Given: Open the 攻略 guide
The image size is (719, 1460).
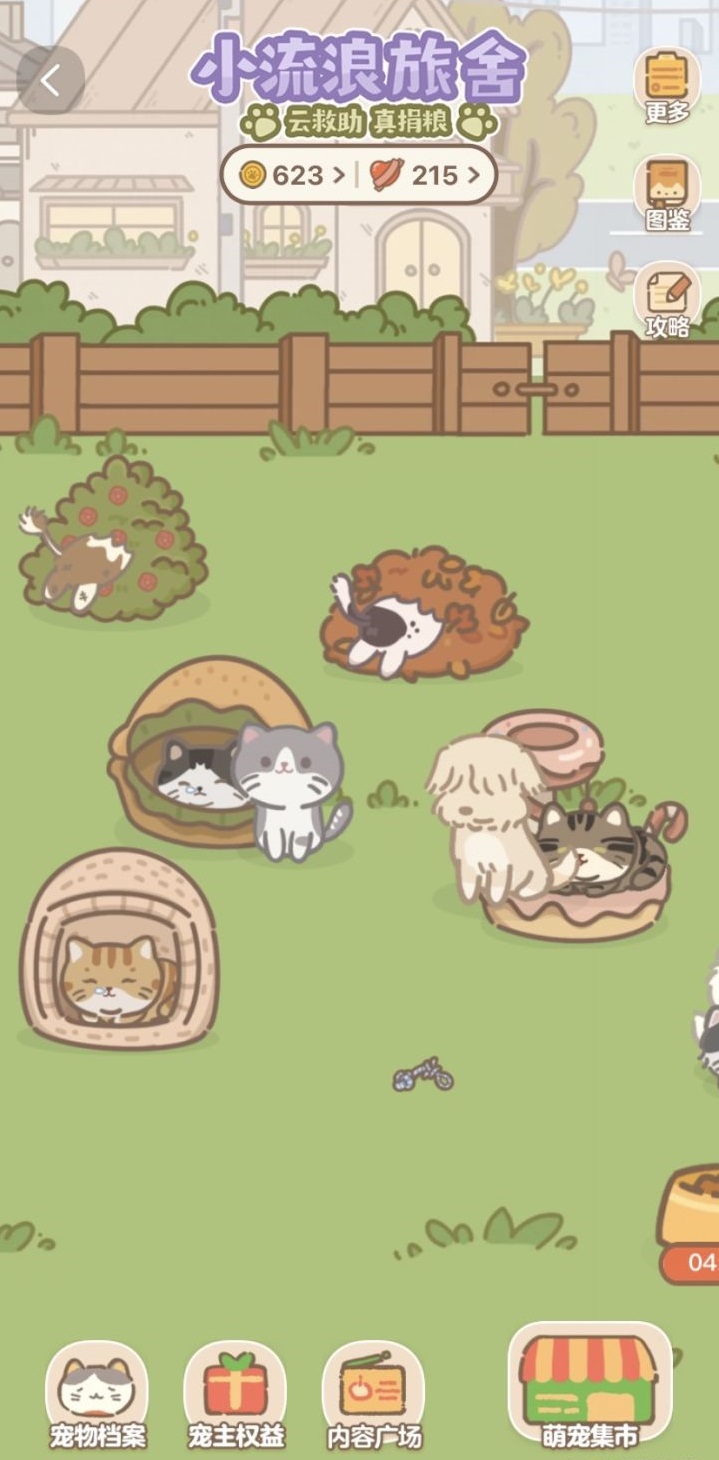Looking at the screenshot, I should click(x=667, y=300).
